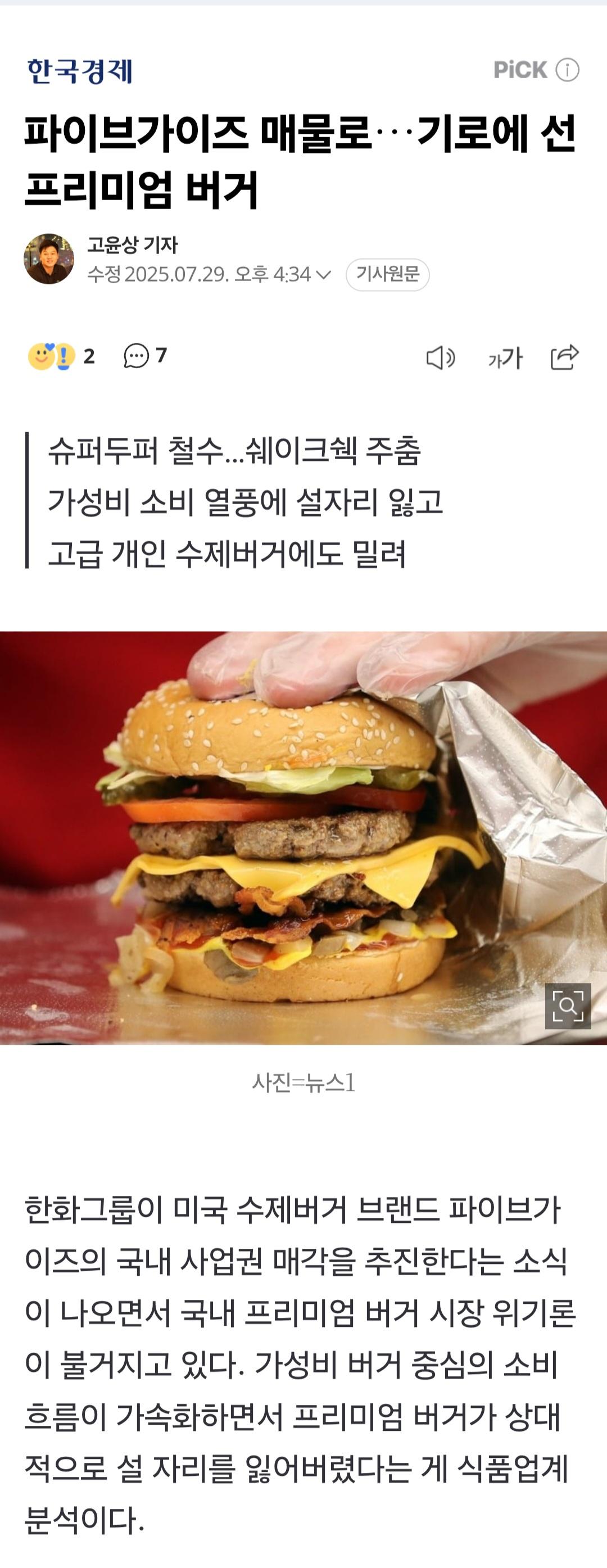Viewport: 607px width, 1568px height.
Task: Share this article
Action: point(564,357)
